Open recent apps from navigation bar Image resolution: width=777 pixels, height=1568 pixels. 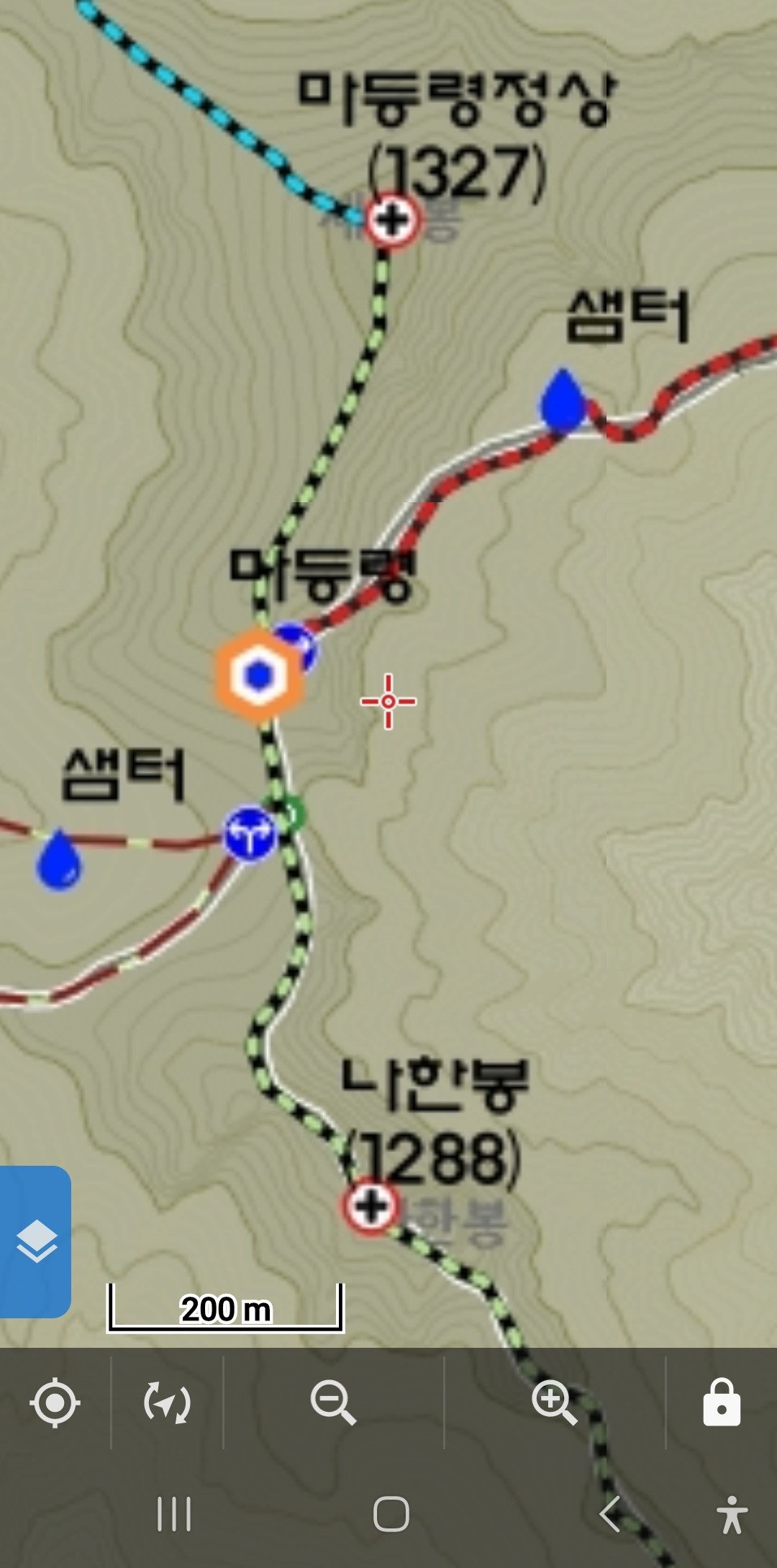pos(174,1514)
